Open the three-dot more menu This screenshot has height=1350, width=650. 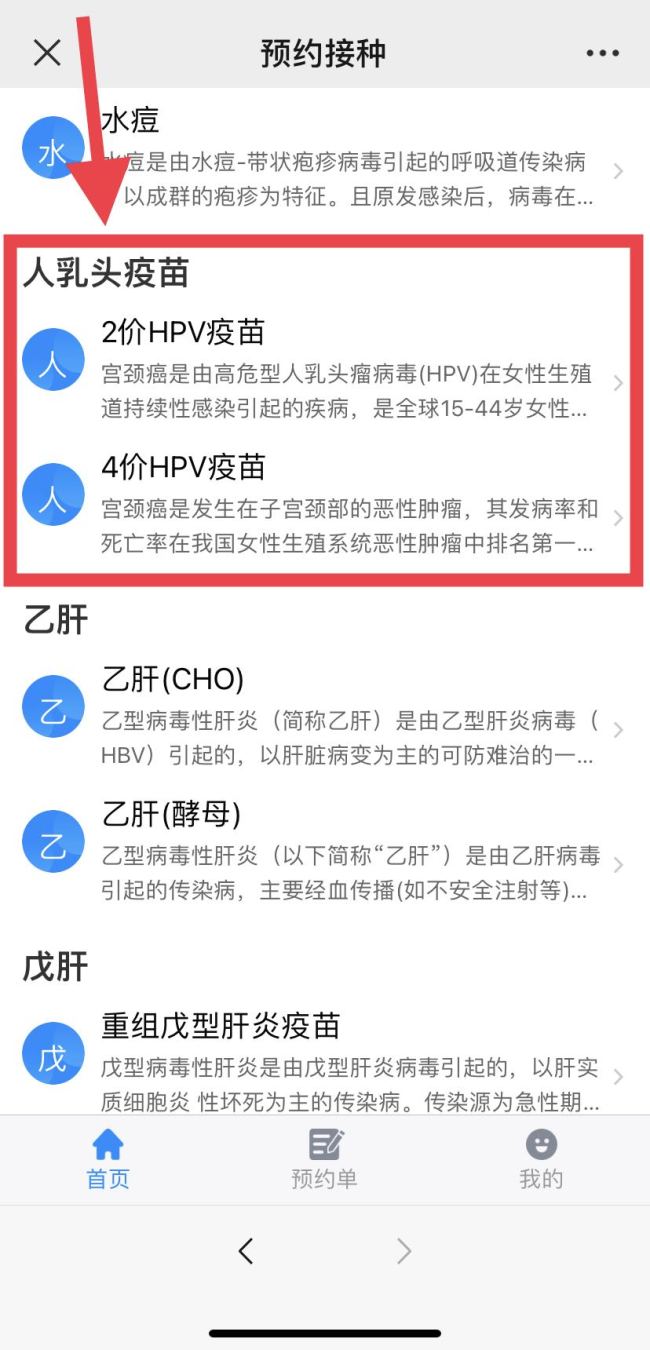pos(602,53)
